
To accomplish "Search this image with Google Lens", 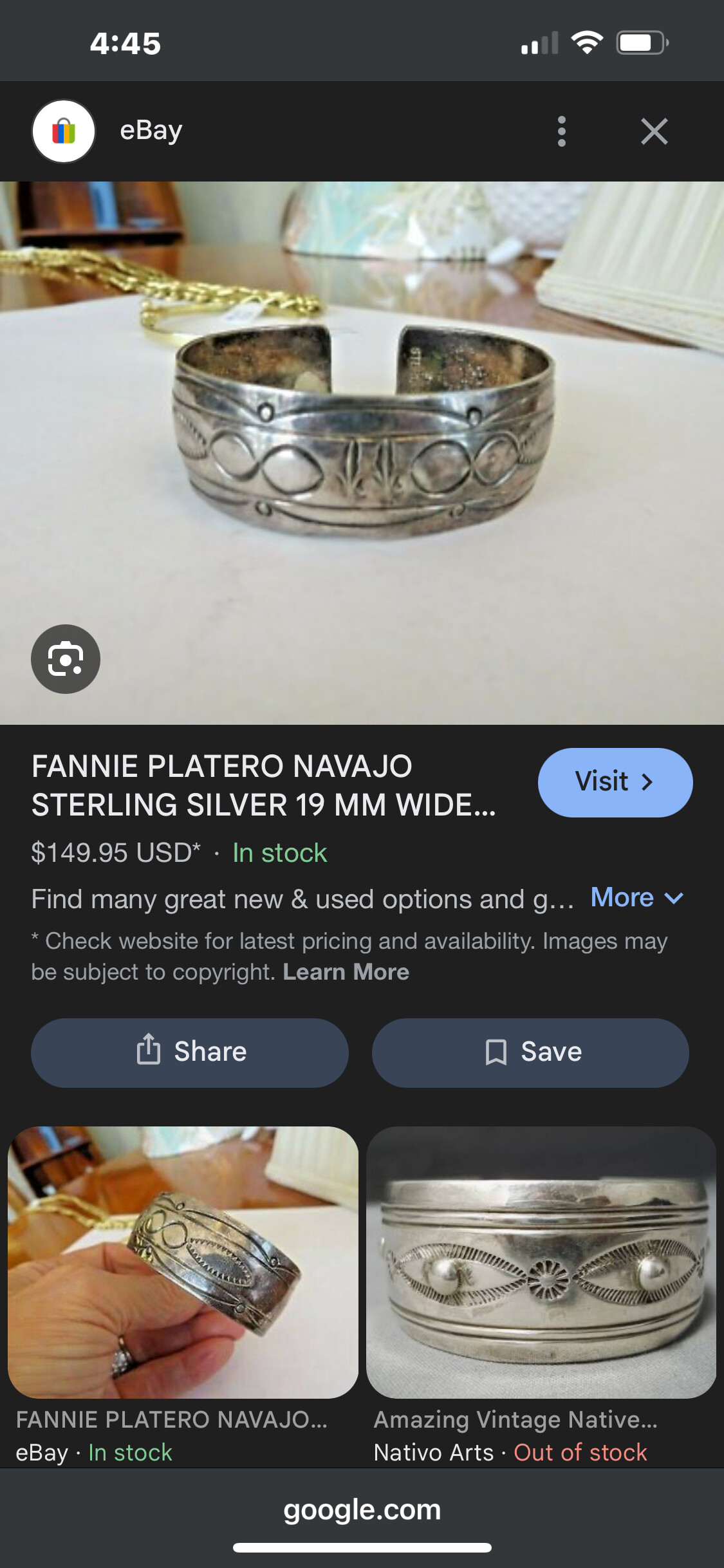I will 66,658.
